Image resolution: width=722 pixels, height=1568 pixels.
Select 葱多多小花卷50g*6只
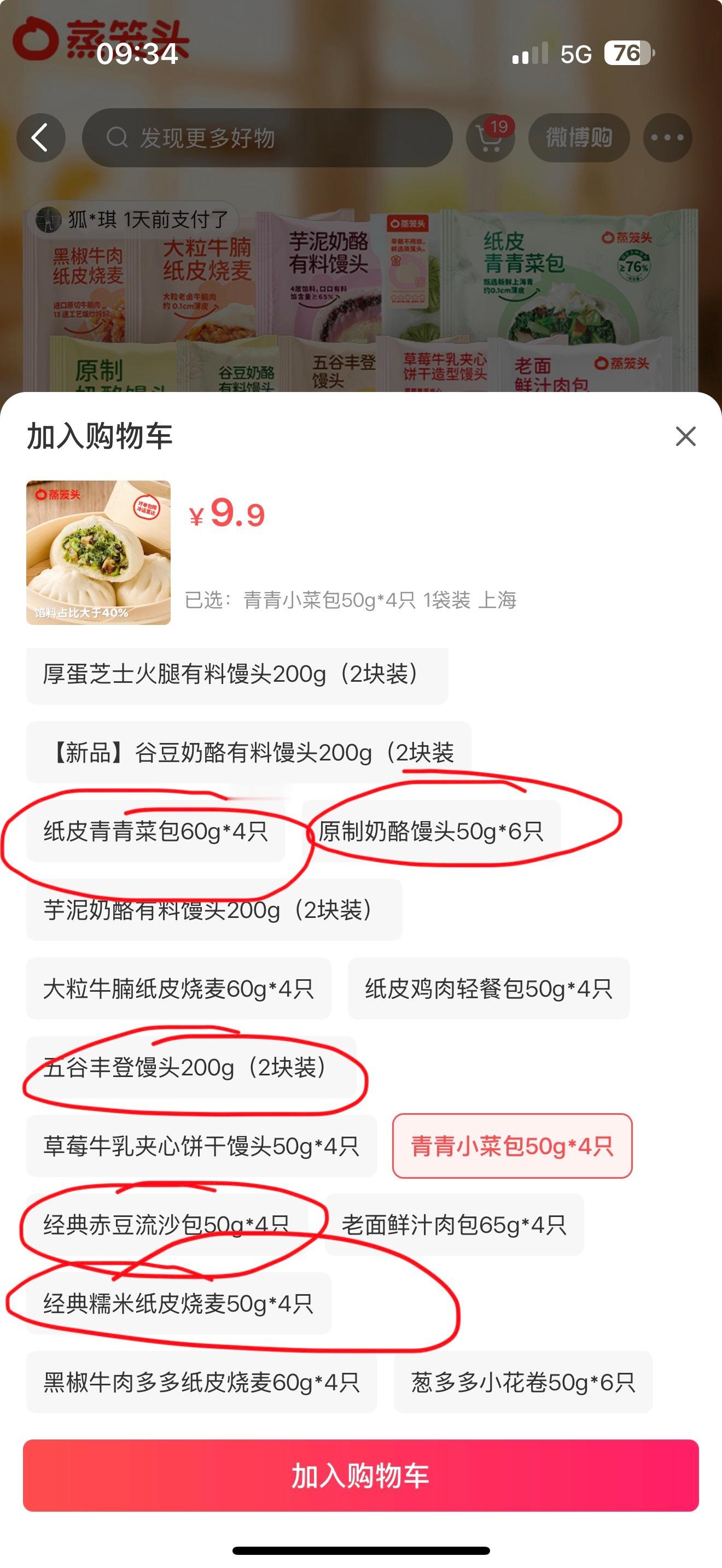point(523,1382)
